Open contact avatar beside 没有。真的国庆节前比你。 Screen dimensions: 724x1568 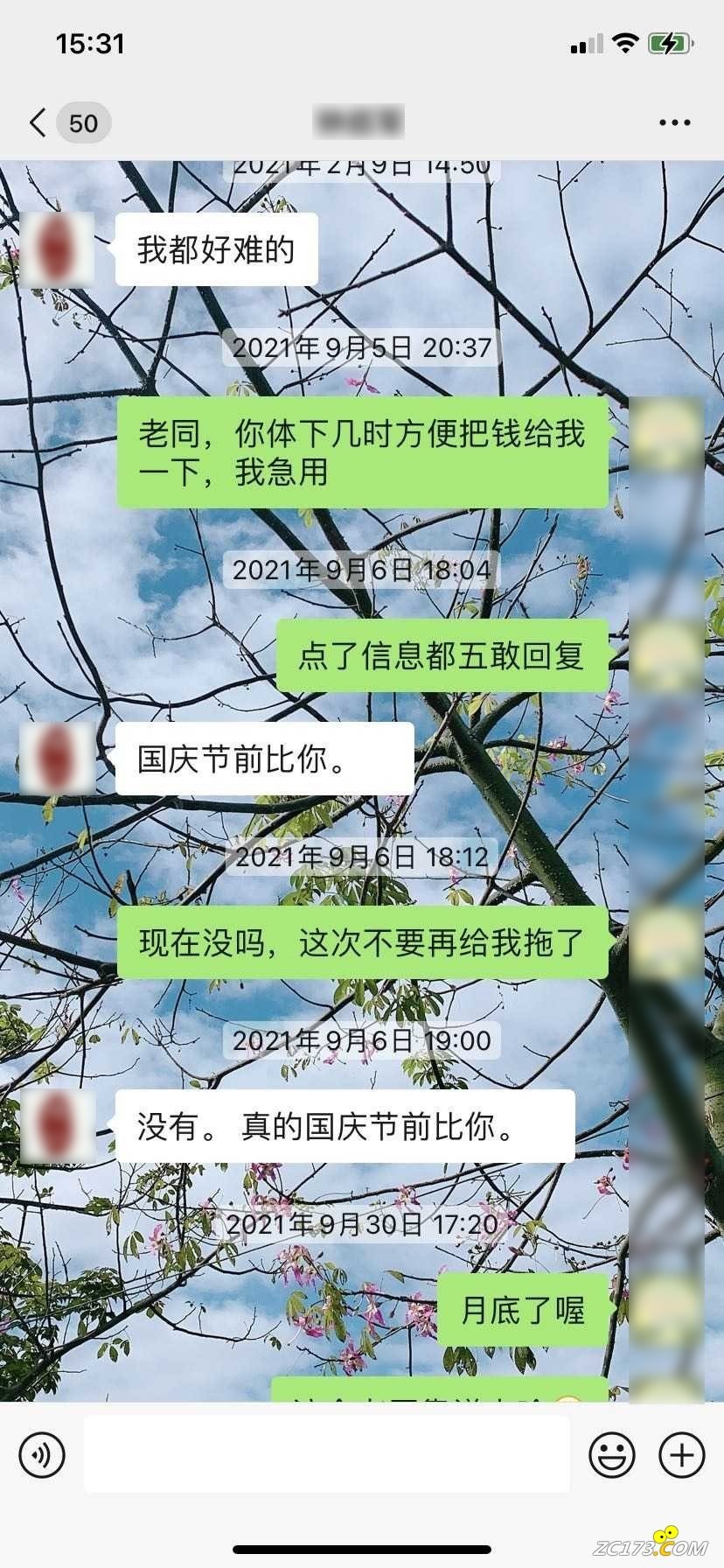[57, 1126]
